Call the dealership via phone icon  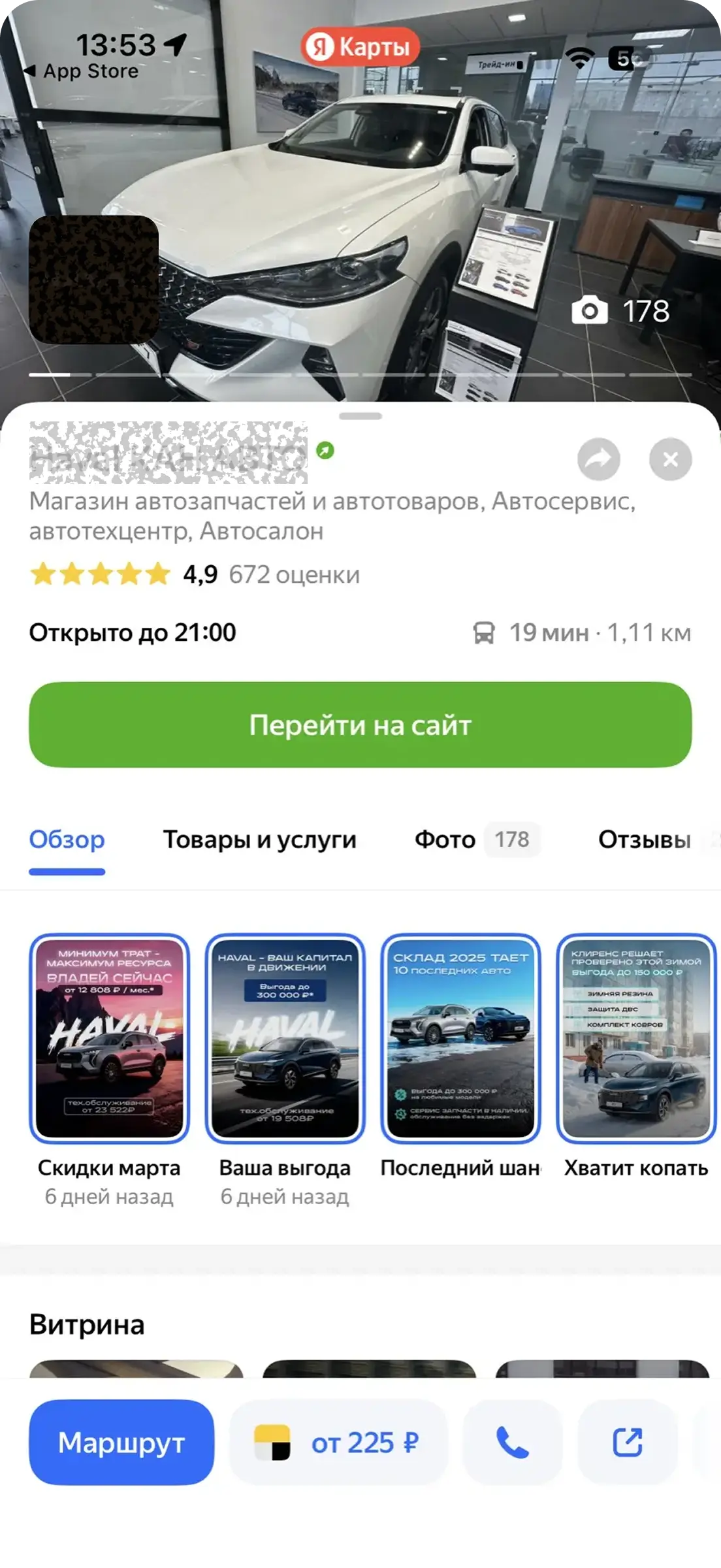pos(513,1442)
